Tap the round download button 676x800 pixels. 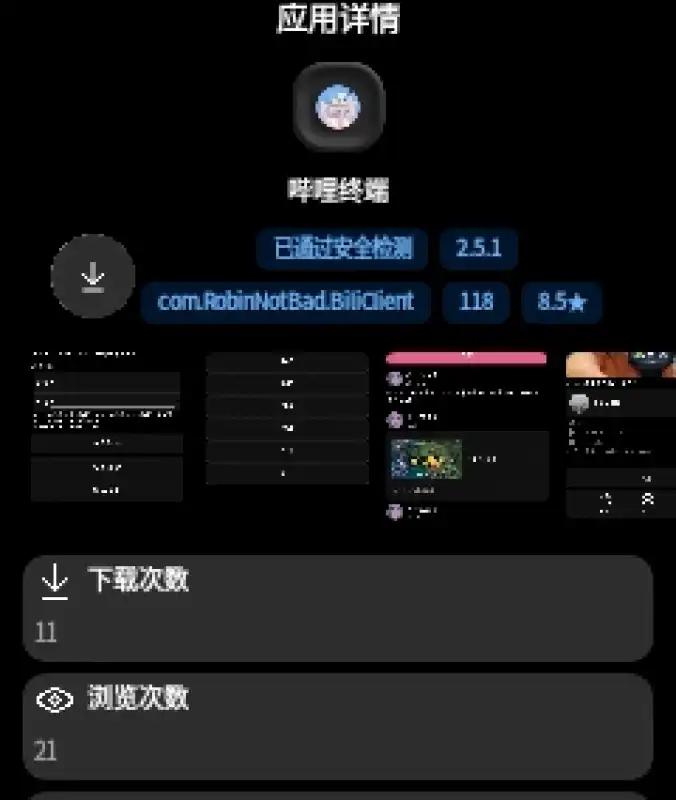click(x=93, y=276)
